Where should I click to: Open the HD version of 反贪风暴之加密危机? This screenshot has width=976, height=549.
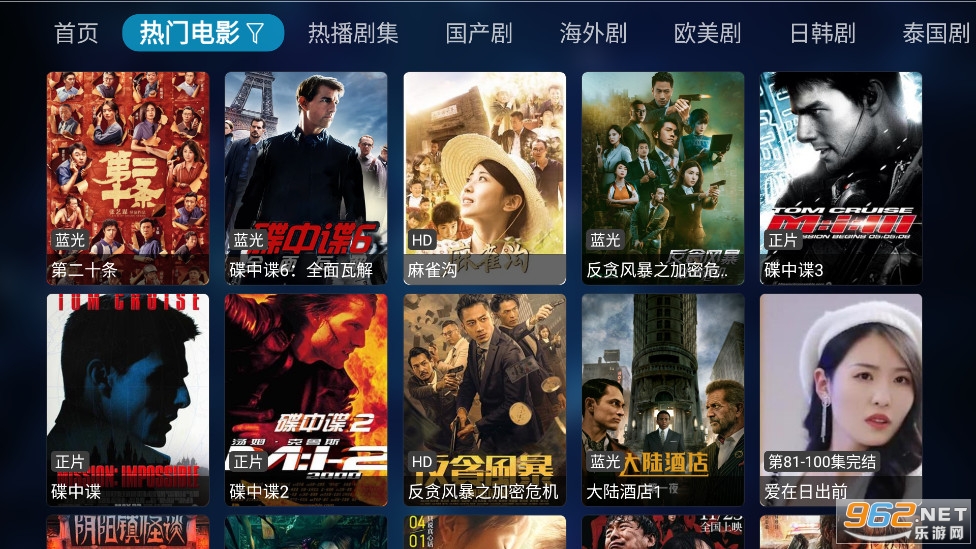click(x=485, y=399)
